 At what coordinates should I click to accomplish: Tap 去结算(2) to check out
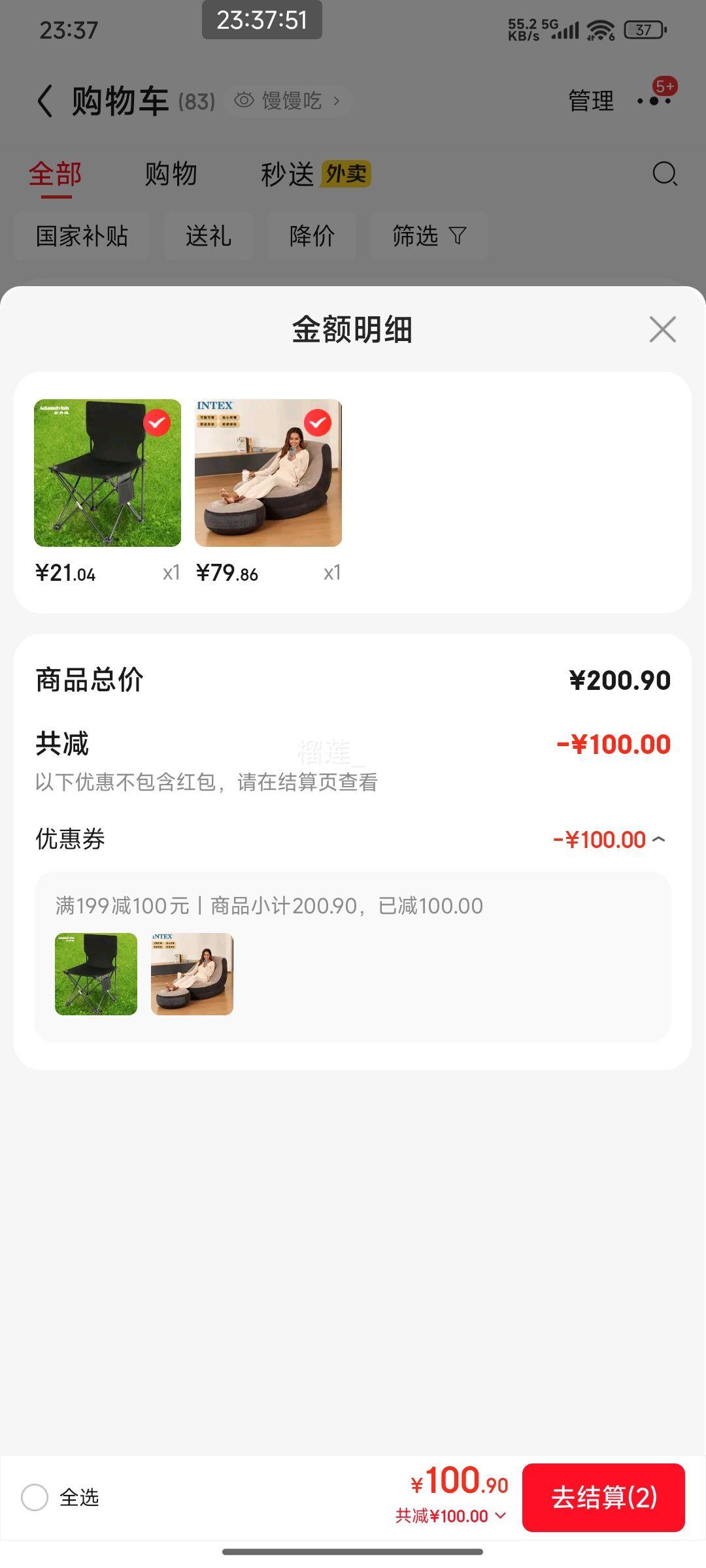(x=603, y=1497)
